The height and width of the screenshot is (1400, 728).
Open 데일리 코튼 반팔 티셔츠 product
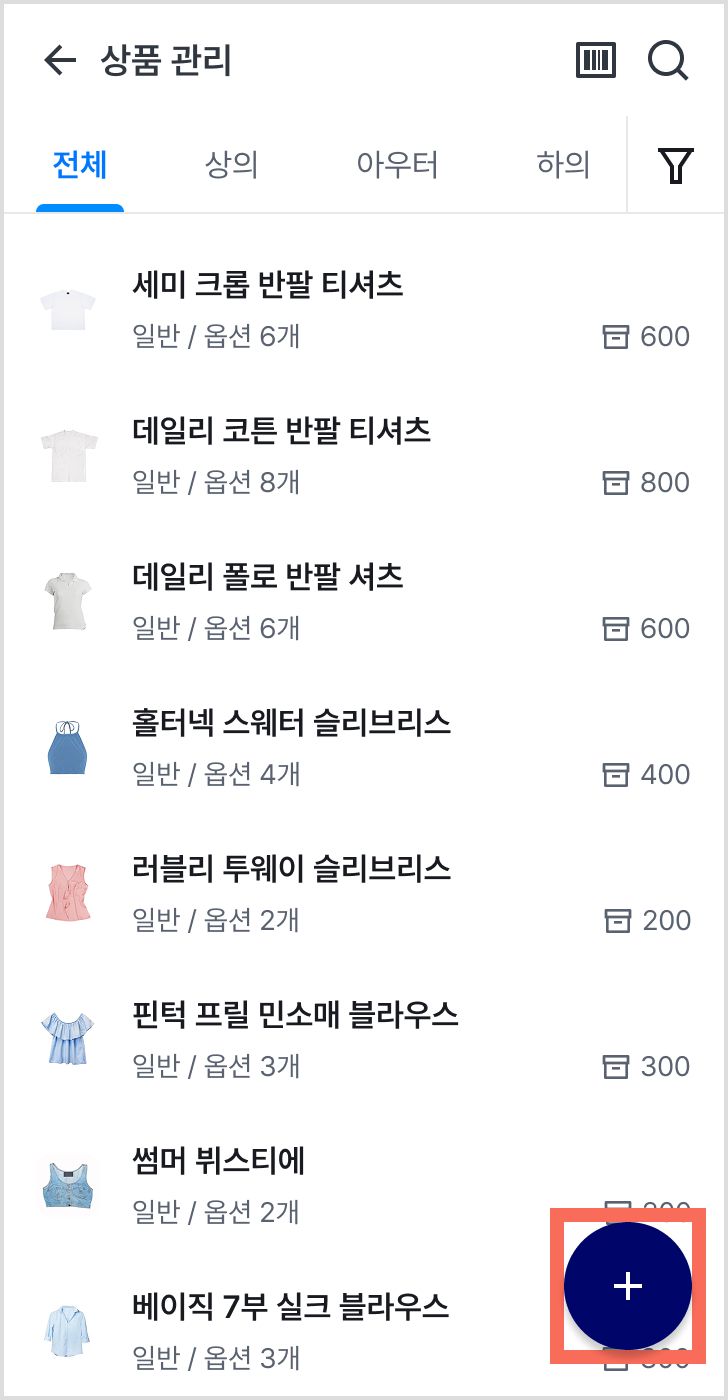pyautogui.click(x=364, y=456)
